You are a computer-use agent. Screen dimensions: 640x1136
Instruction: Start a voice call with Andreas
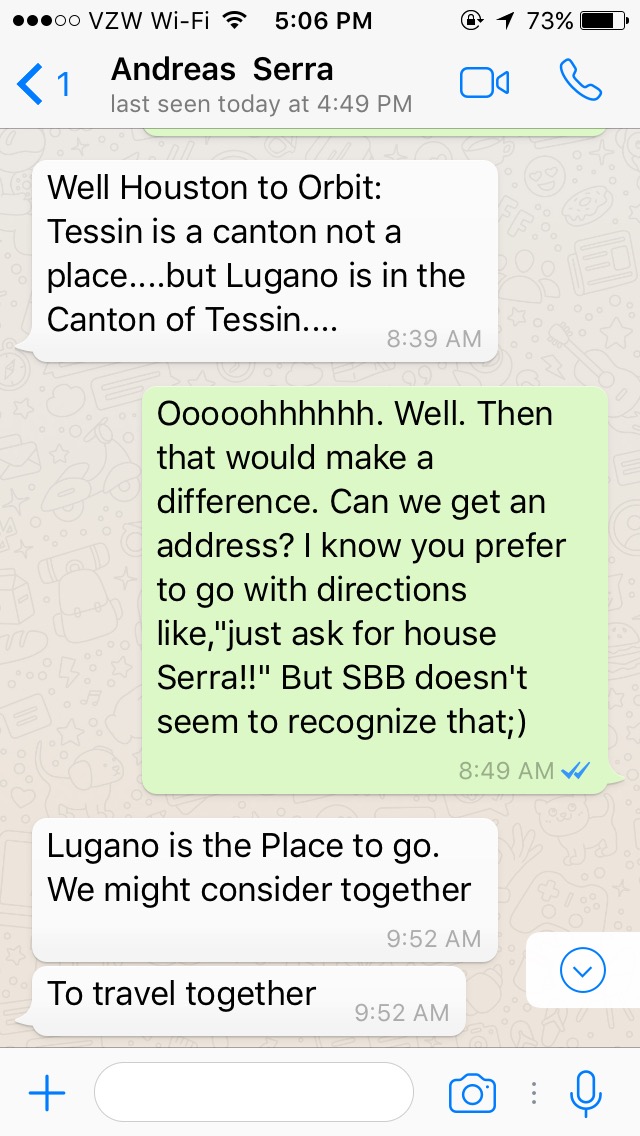(x=581, y=80)
